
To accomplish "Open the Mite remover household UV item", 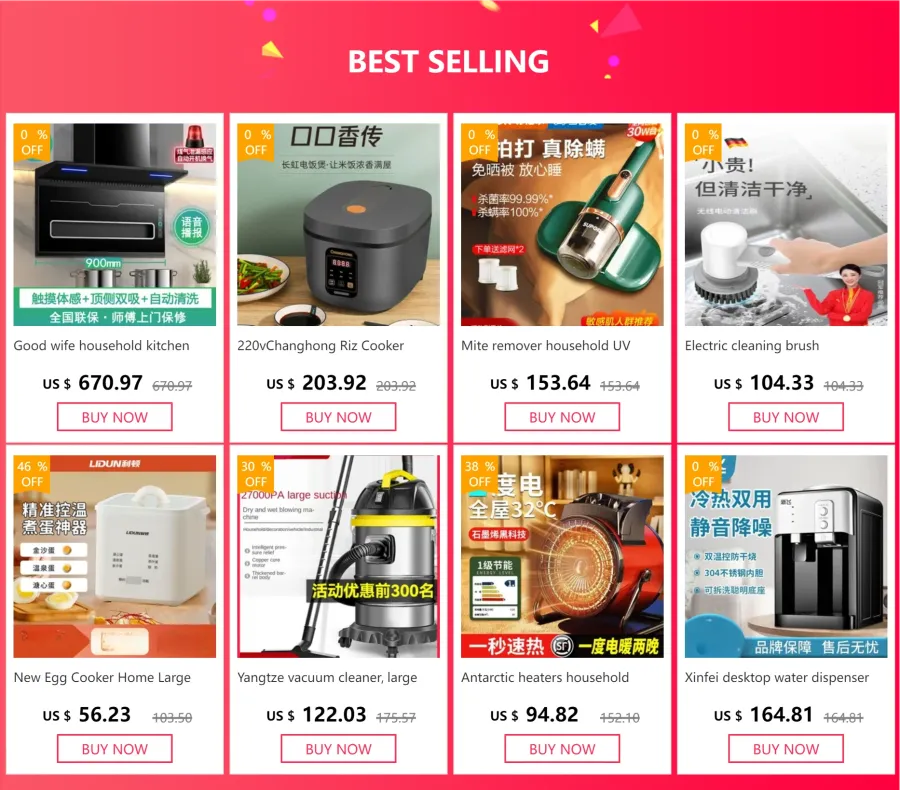I will pos(562,225).
